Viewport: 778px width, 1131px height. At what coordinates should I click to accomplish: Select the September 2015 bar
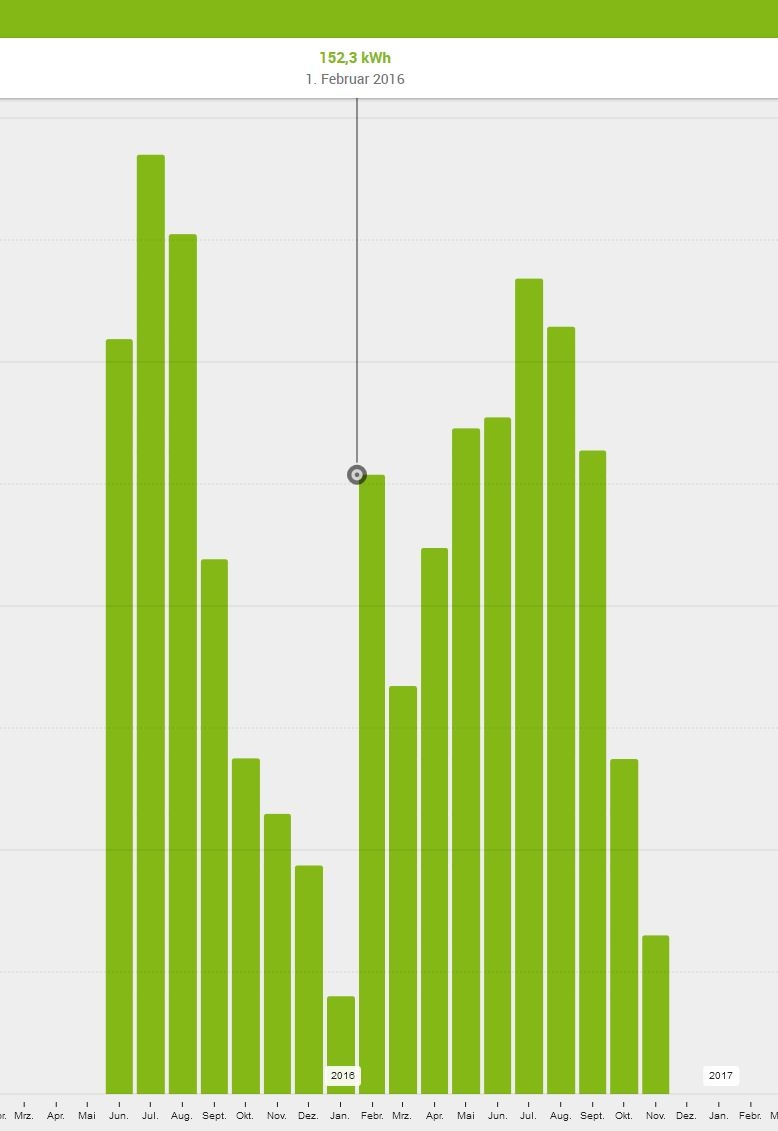click(214, 826)
